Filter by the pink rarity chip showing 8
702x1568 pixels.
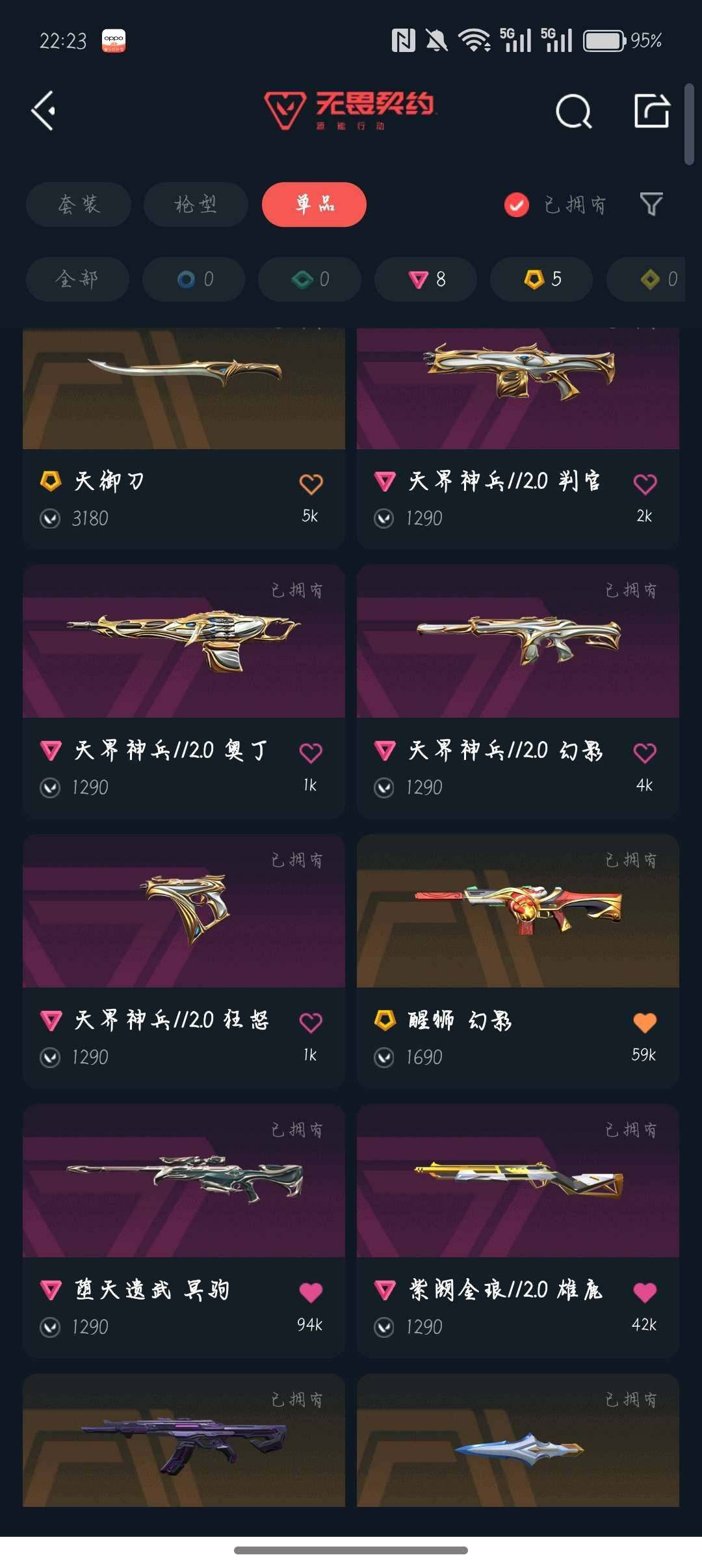[426, 279]
